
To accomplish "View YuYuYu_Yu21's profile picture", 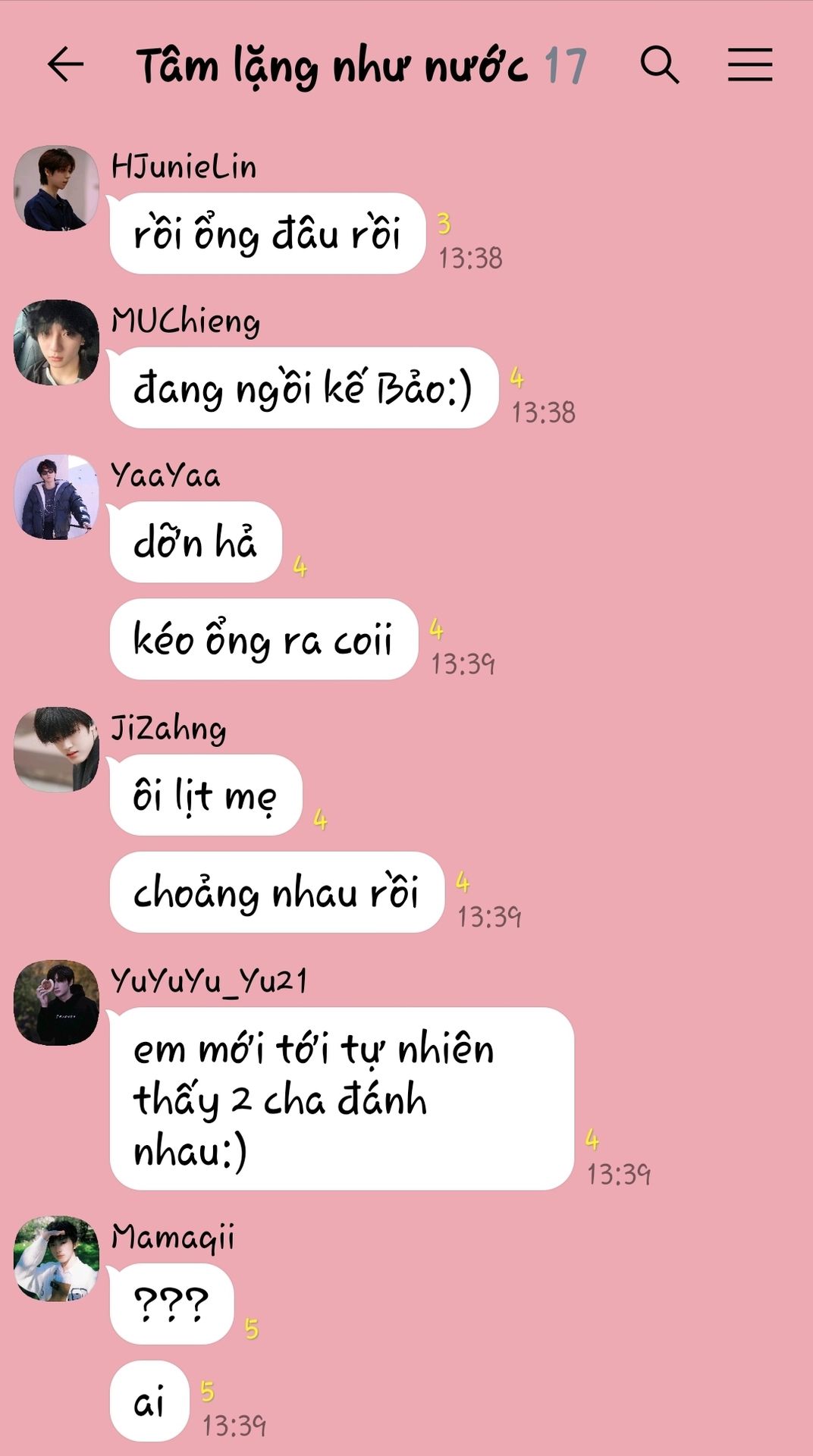I will [x=57, y=1003].
